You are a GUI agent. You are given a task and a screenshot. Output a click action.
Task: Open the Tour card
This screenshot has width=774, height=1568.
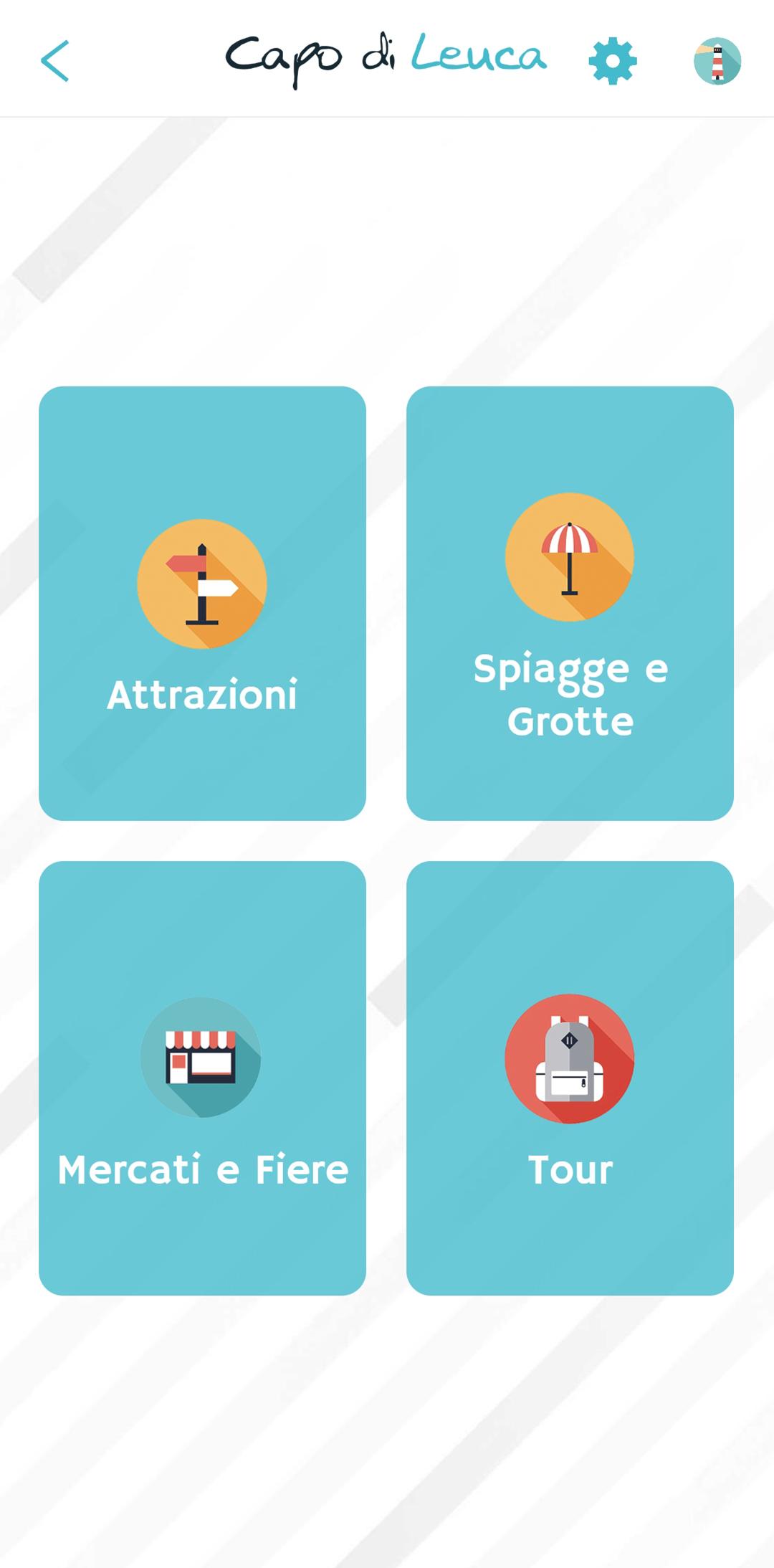coord(570,1078)
